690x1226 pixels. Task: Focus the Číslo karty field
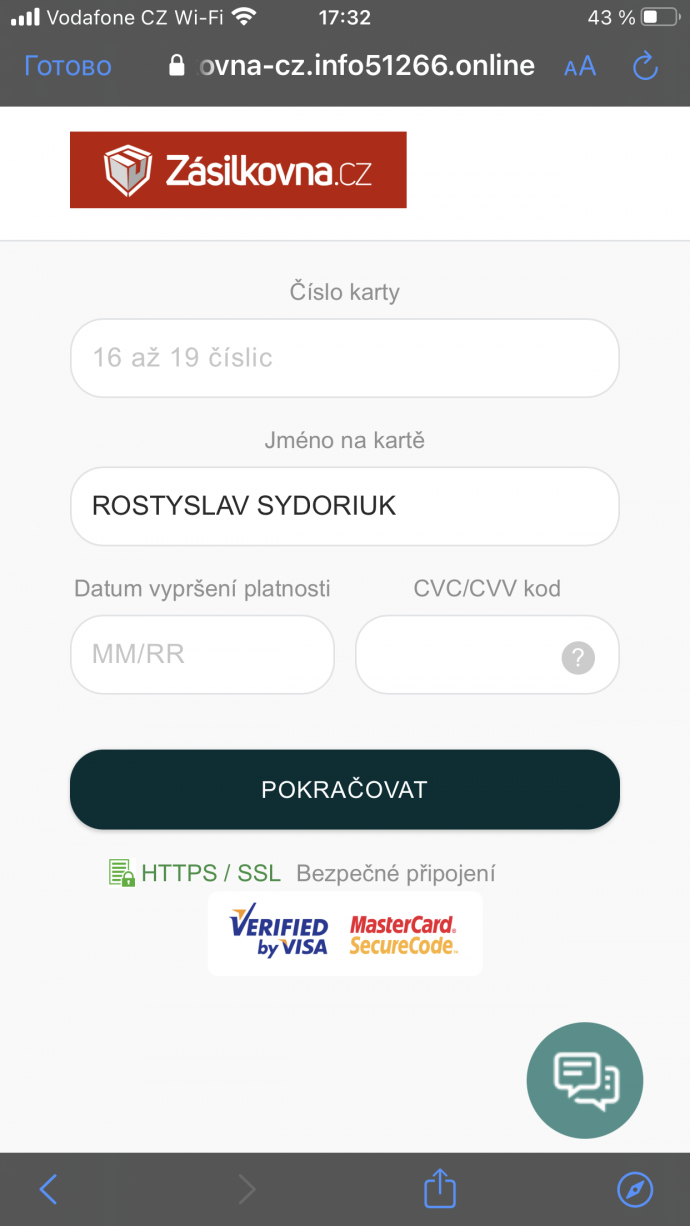(344, 358)
